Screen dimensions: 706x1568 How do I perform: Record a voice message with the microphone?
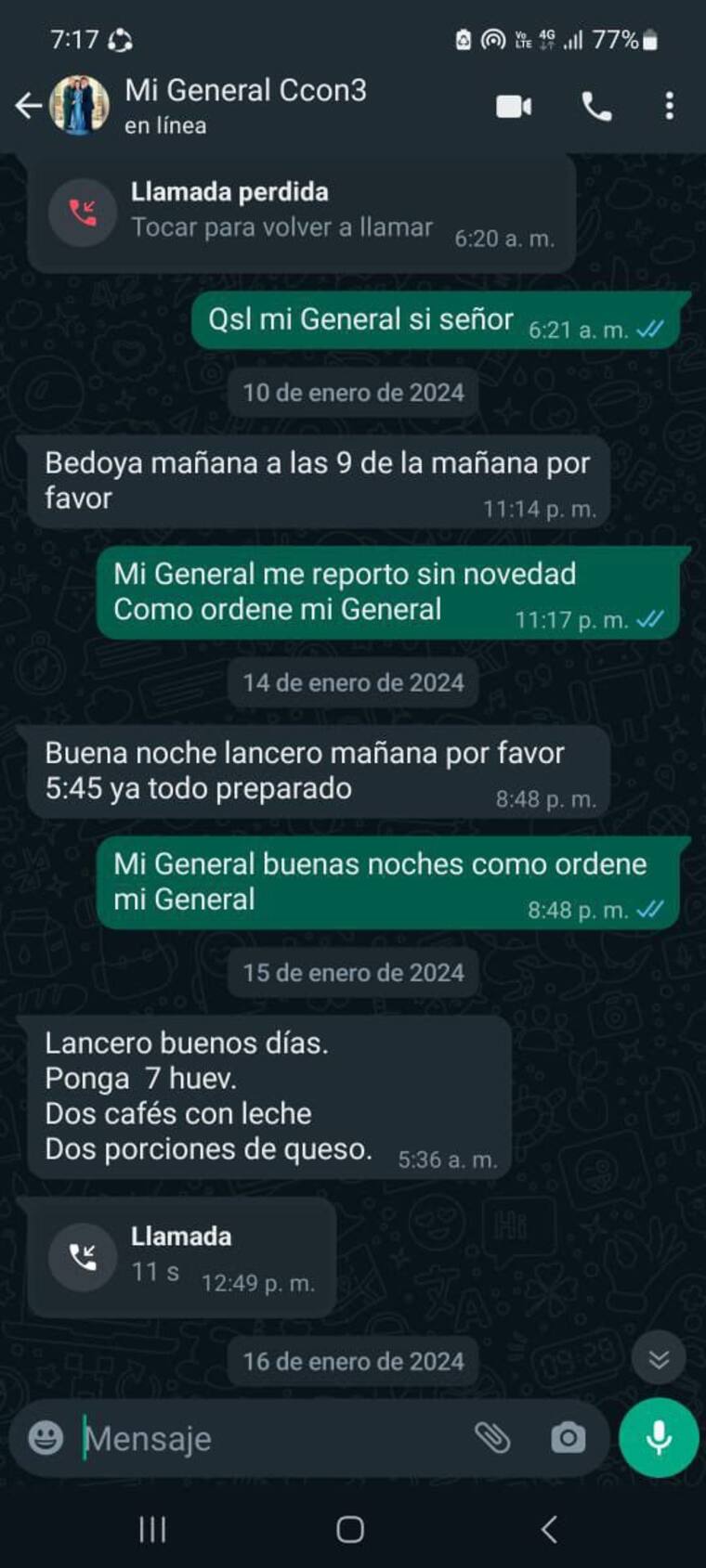659,1437
